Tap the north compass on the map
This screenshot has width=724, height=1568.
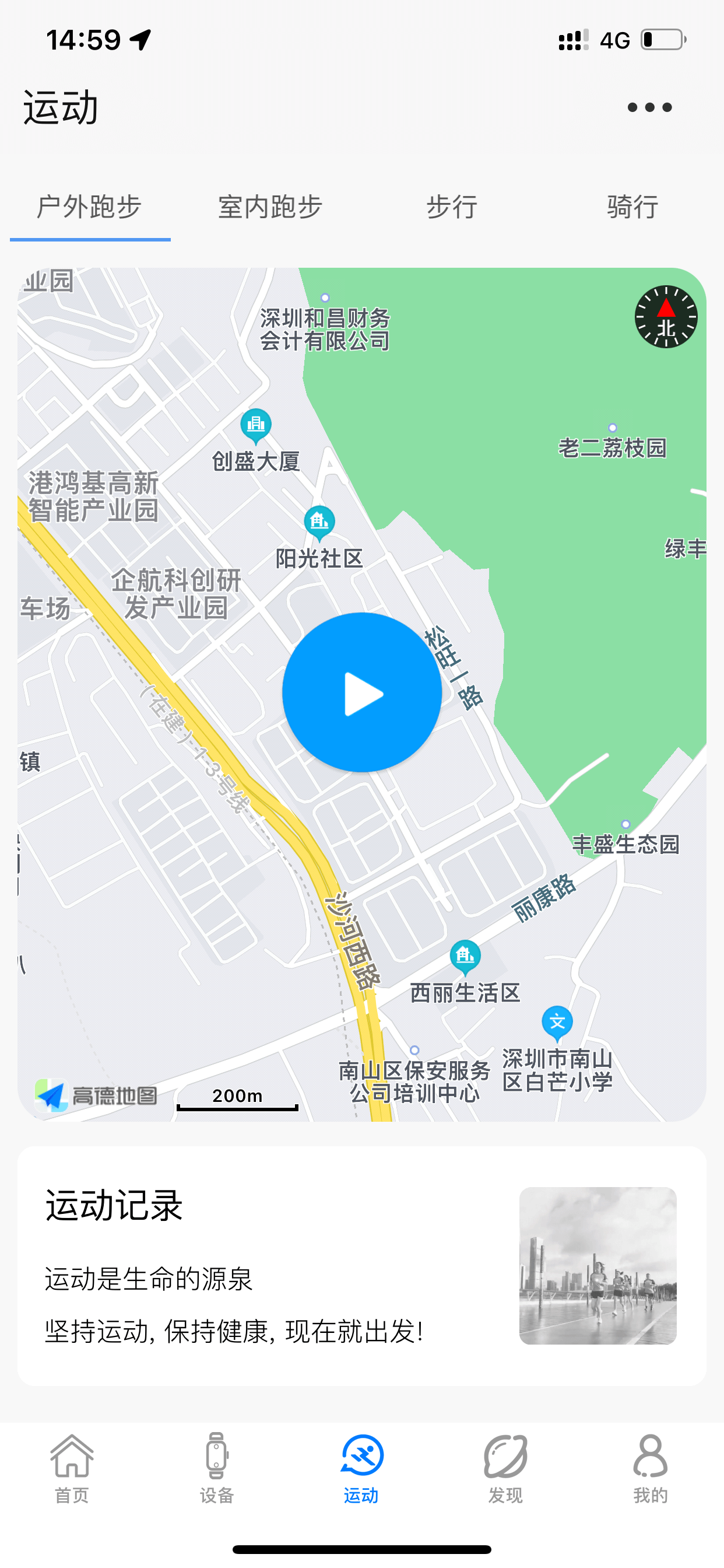[x=666, y=317]
